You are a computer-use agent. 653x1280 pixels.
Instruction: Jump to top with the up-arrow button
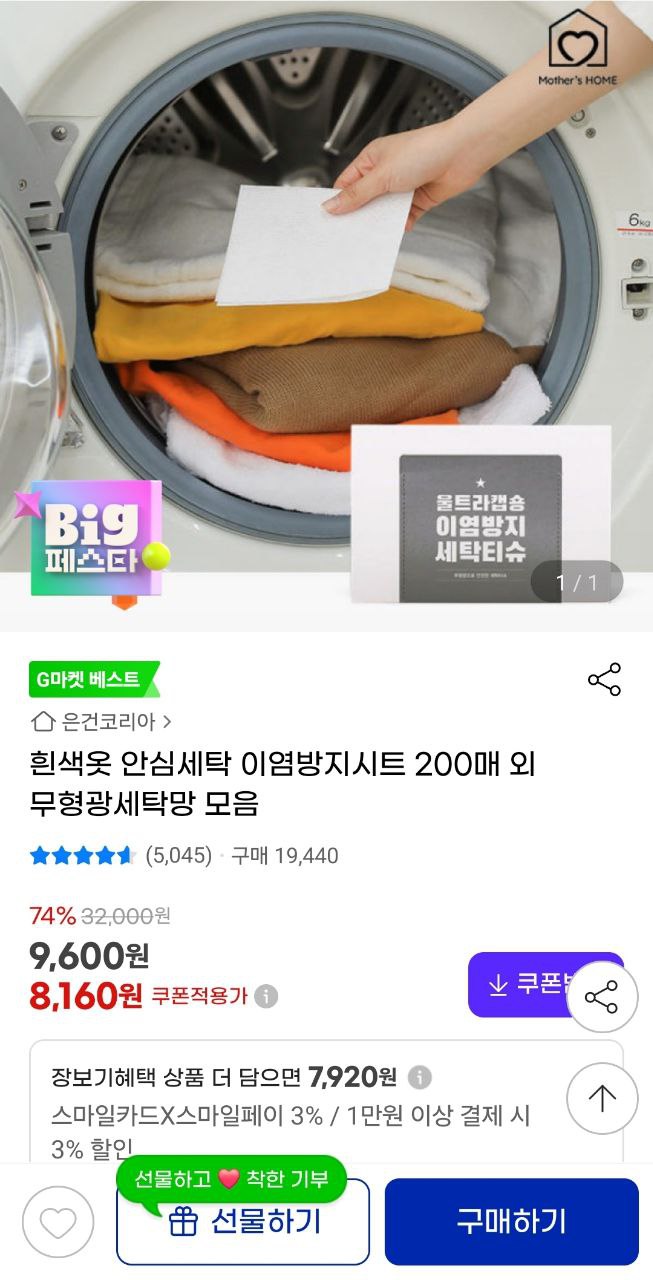pyautogui.click(x=602, y=1098)
